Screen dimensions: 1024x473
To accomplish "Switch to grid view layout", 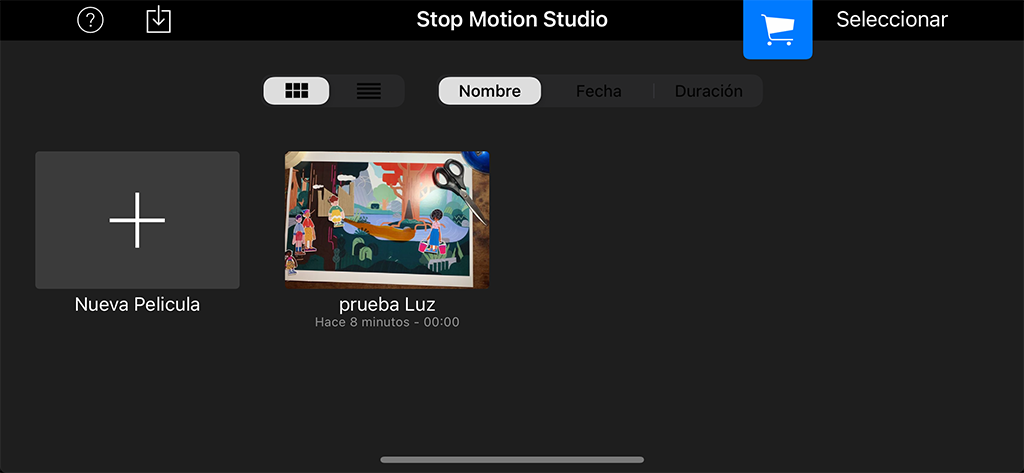I will point(296,91).
